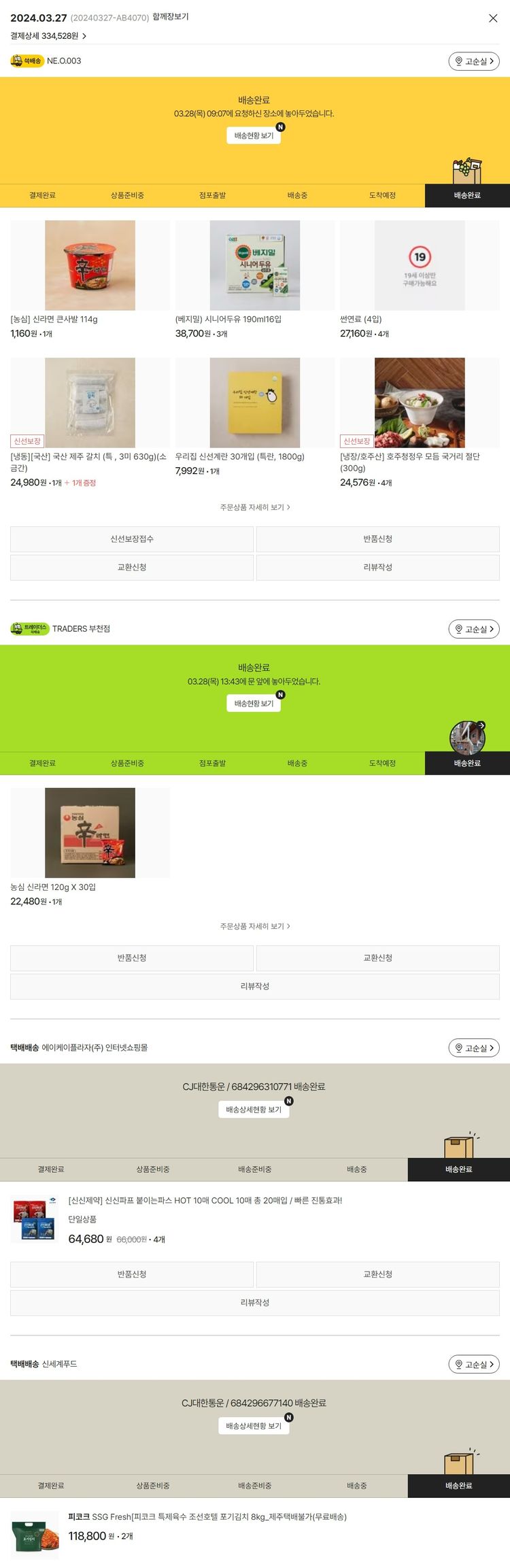Tap 배송상세현황 보기 for 신세계푸드 parcel
The height and width of the screenshot is (1568, 510).
[x=254, y=1425]
